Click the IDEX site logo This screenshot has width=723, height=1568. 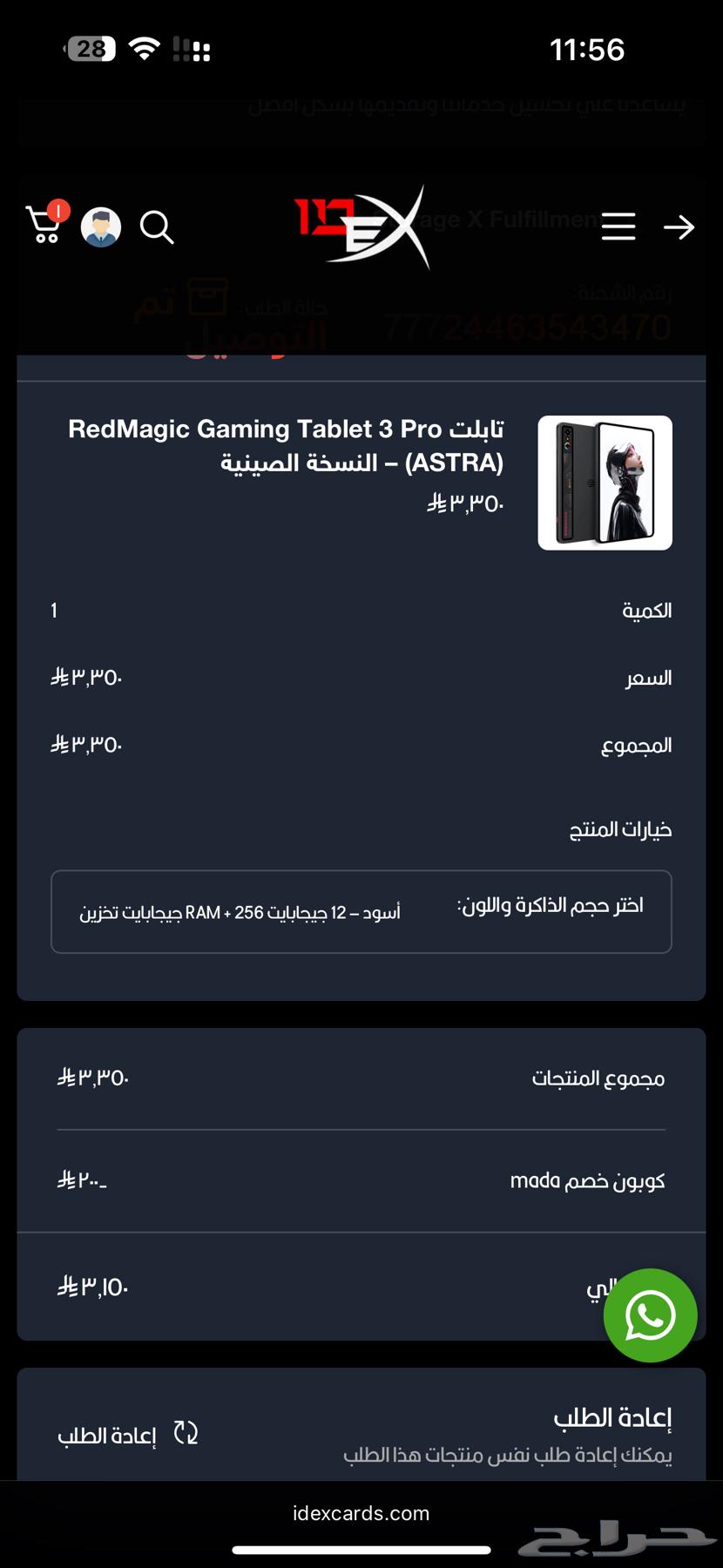point(361,228)
